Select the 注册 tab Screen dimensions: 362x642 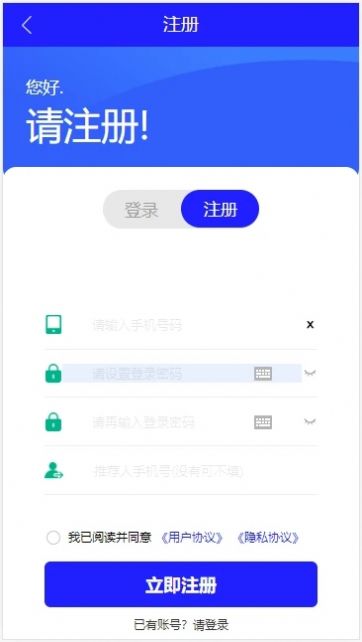point(220,209)
